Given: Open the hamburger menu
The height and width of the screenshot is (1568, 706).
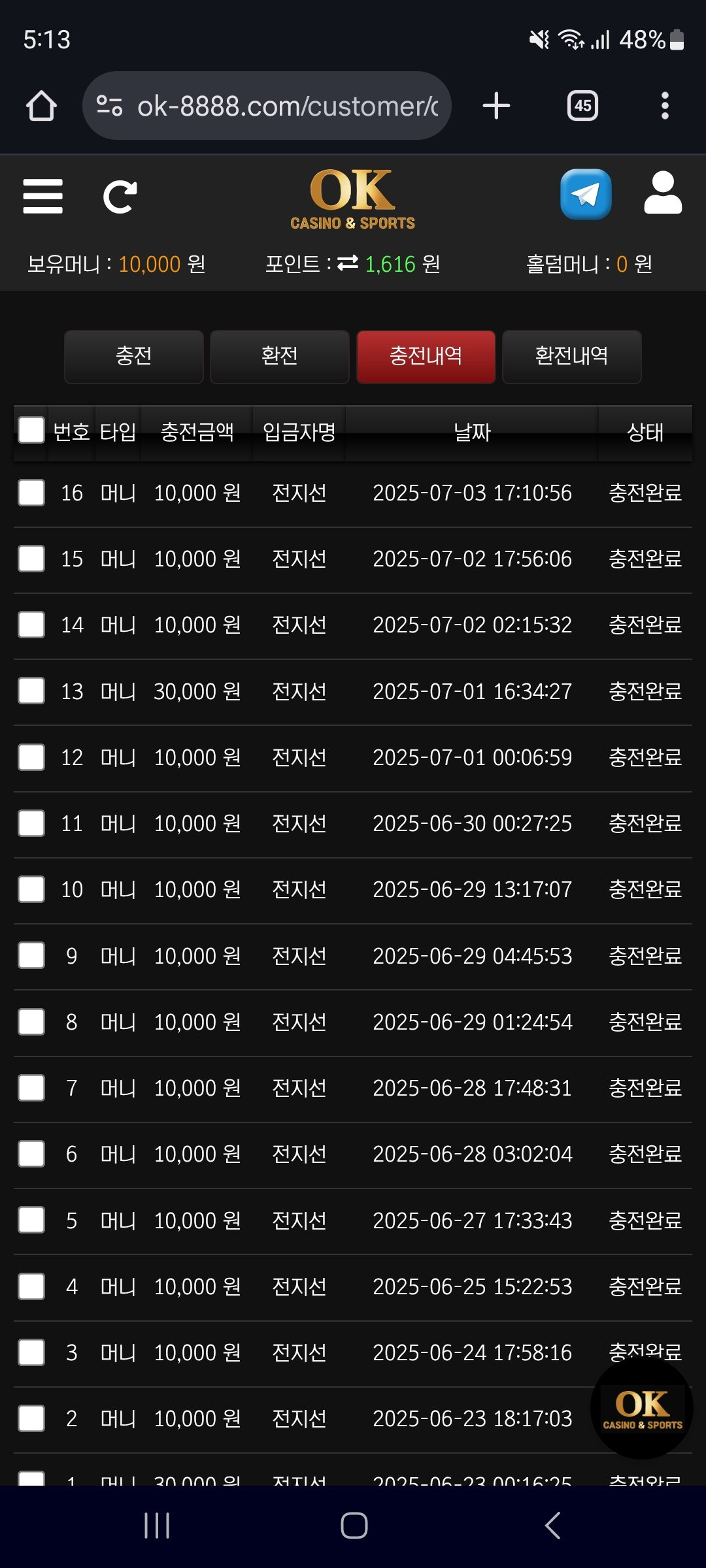Looking at the screenshot, I should [42, 196].
